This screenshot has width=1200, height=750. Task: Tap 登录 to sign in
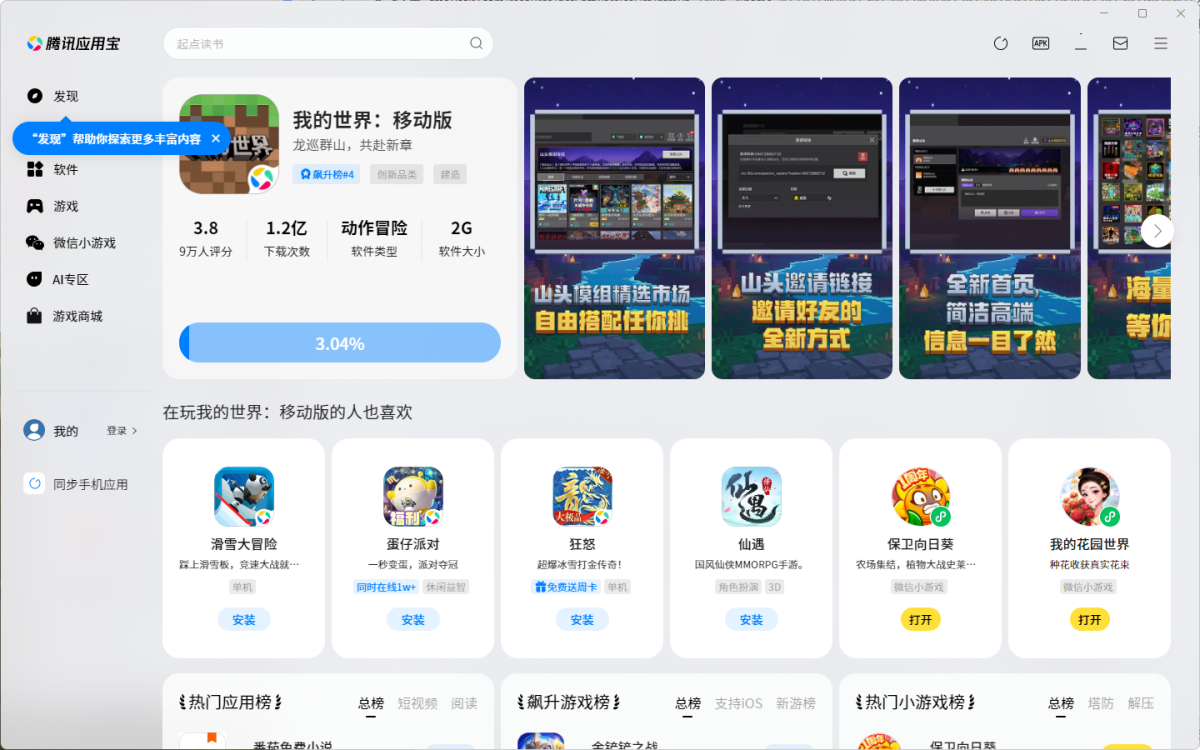click(121, 431)
